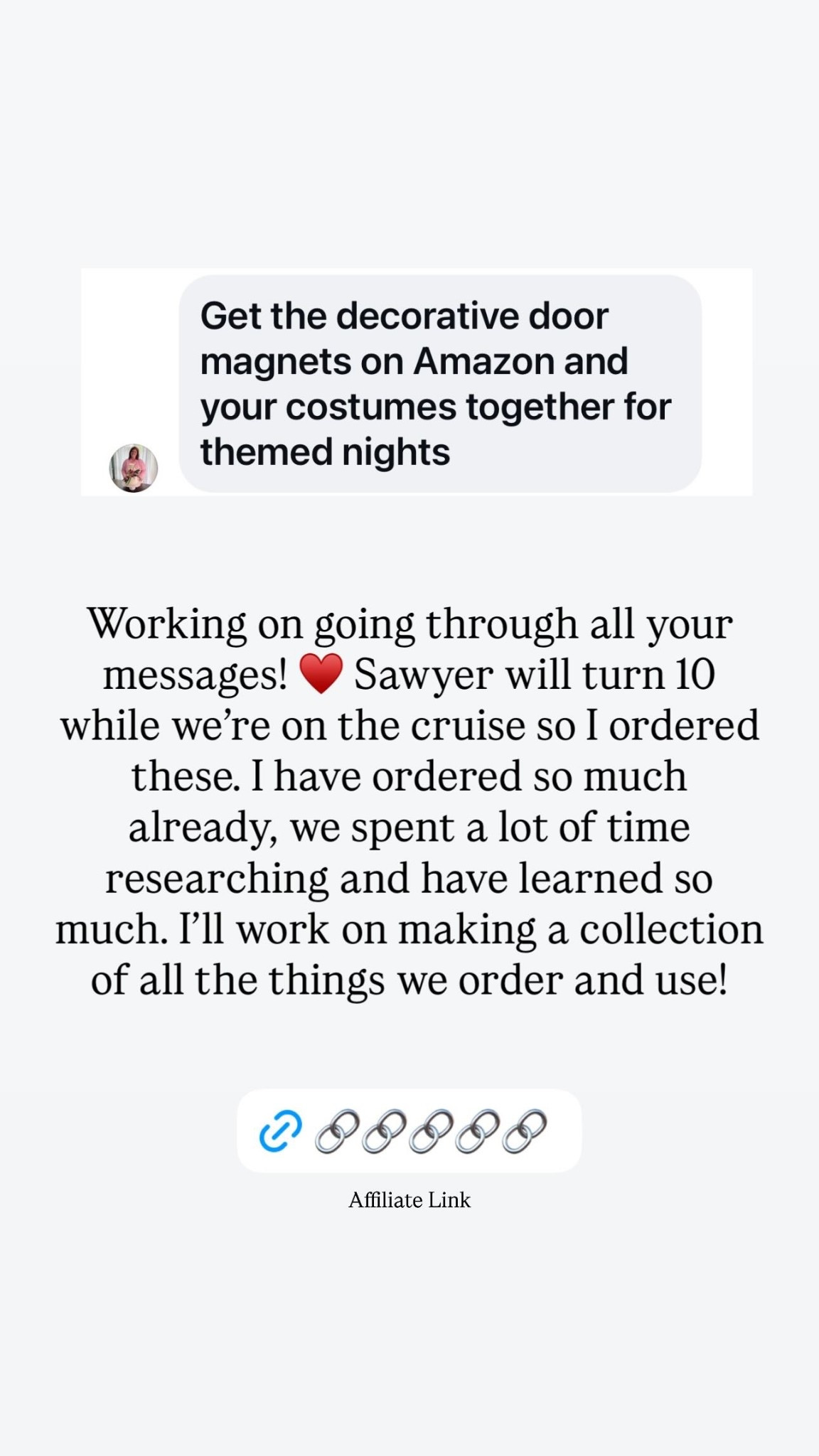
Task: Select the quoted message bubble
Action: click(x=439, y=381)
